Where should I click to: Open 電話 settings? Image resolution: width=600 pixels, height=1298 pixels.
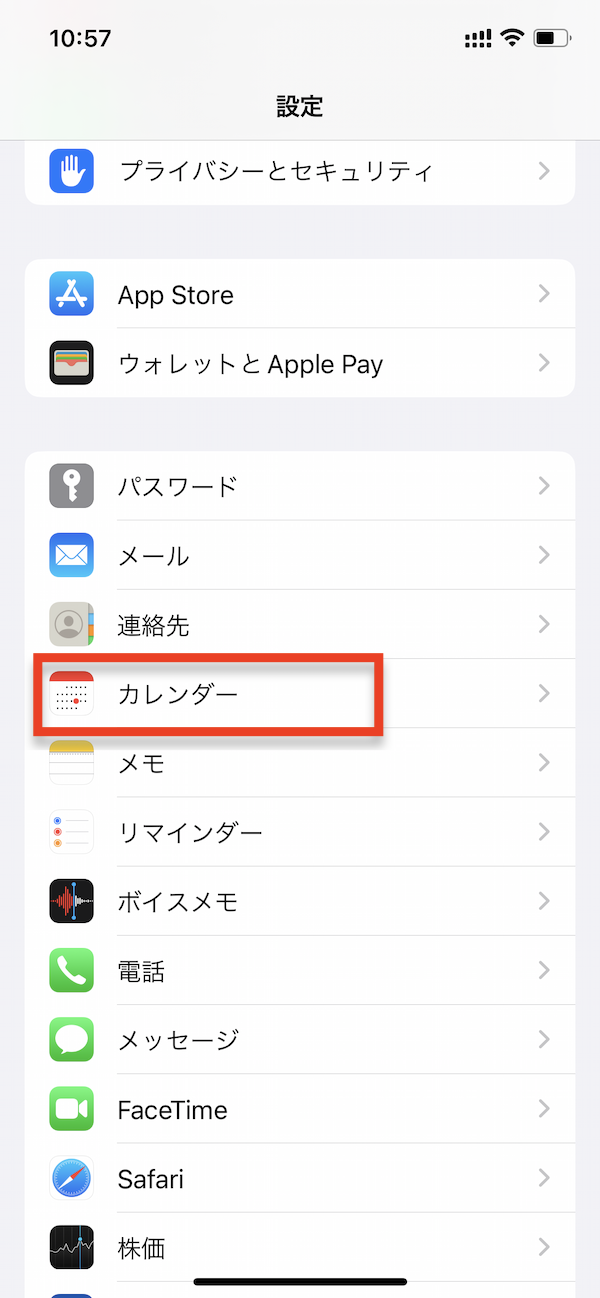pos(300,970)
